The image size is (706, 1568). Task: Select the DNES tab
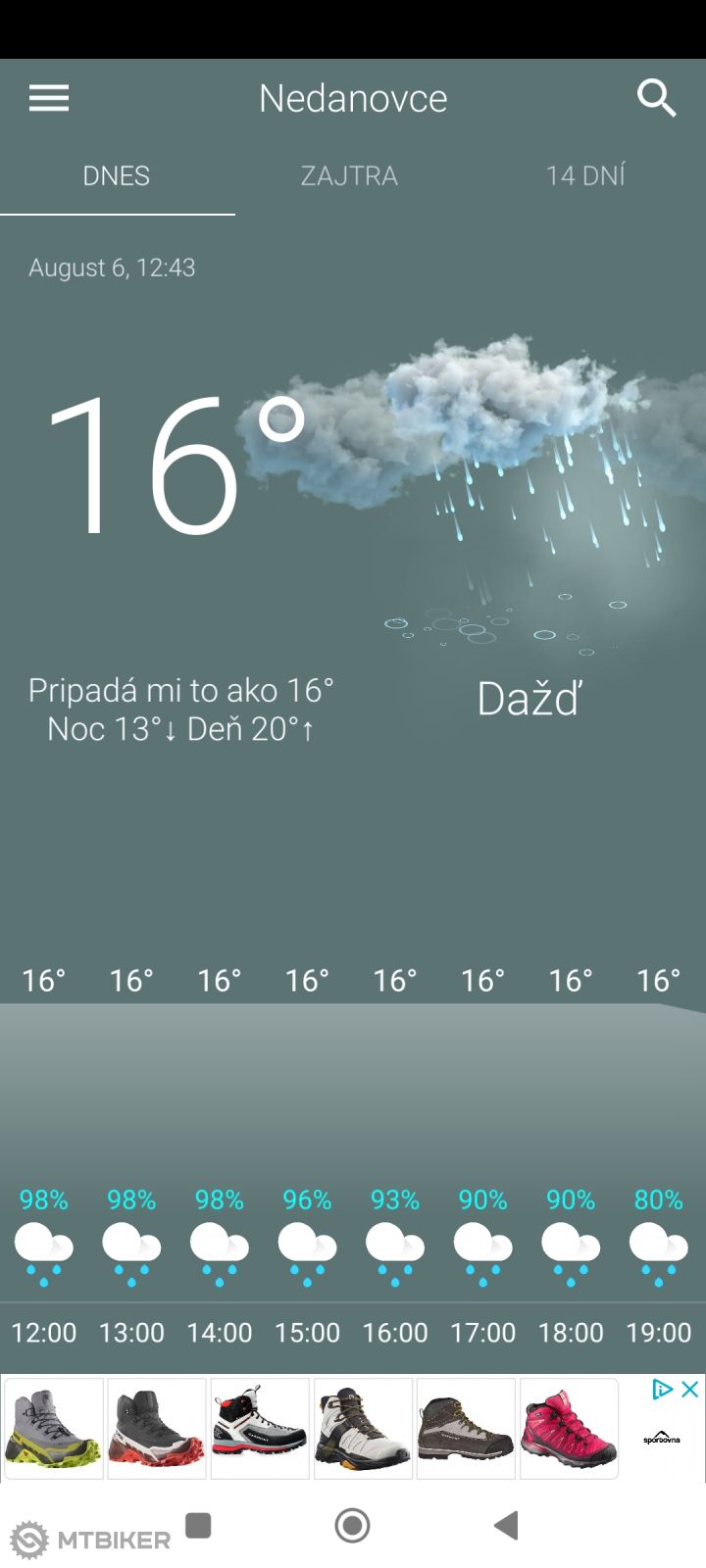[x=117, y=176]
